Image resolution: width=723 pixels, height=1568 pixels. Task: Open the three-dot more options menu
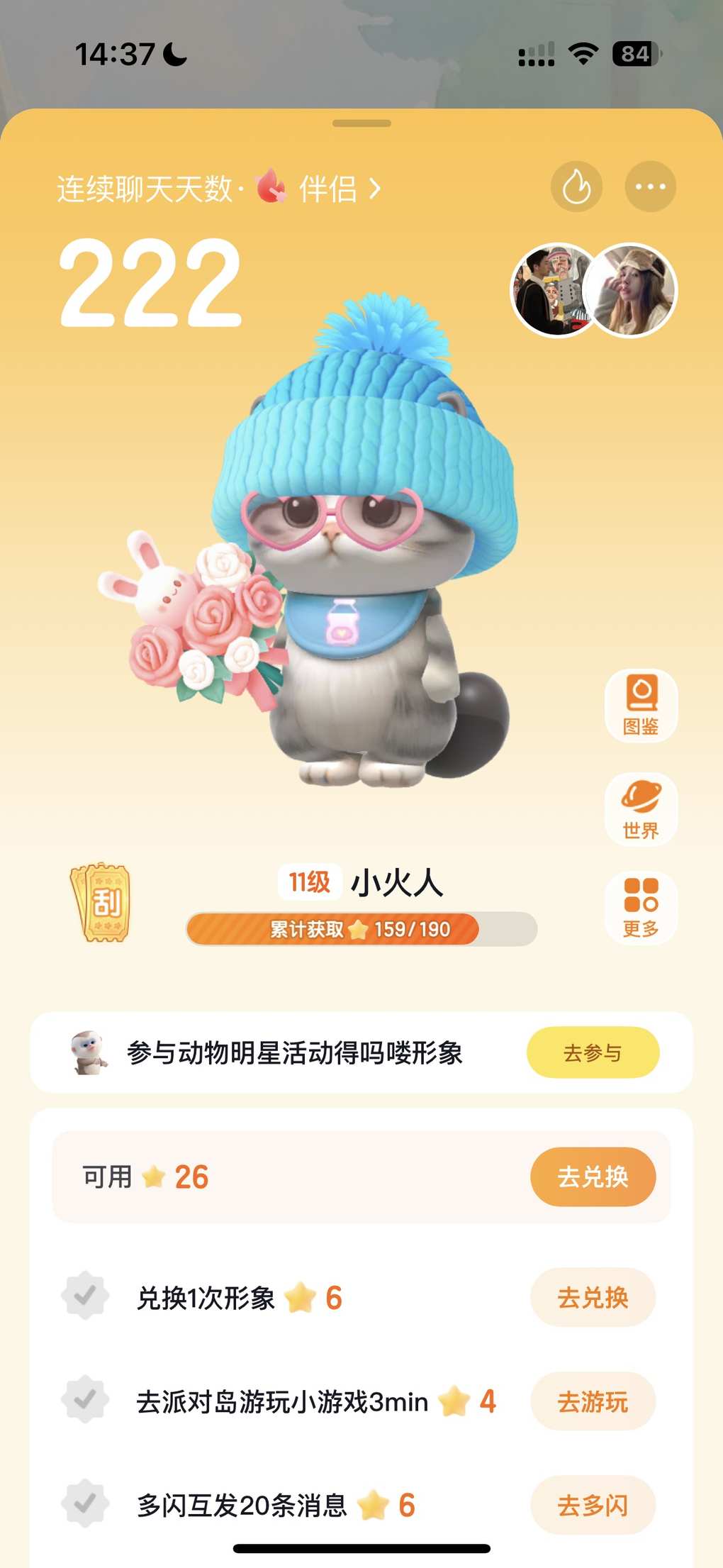coord(650,187)
